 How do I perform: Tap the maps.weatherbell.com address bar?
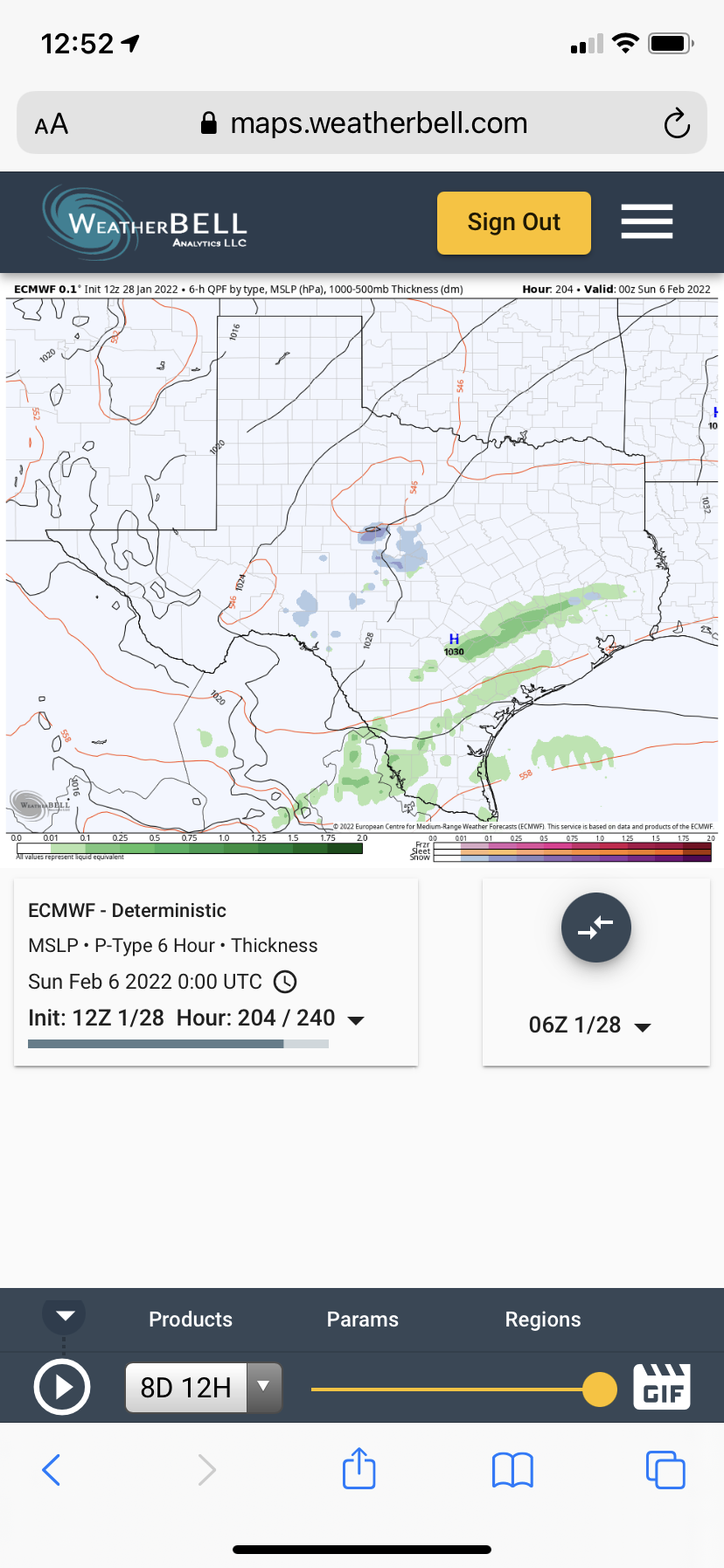pyautogui.click(x=367, y=123)
